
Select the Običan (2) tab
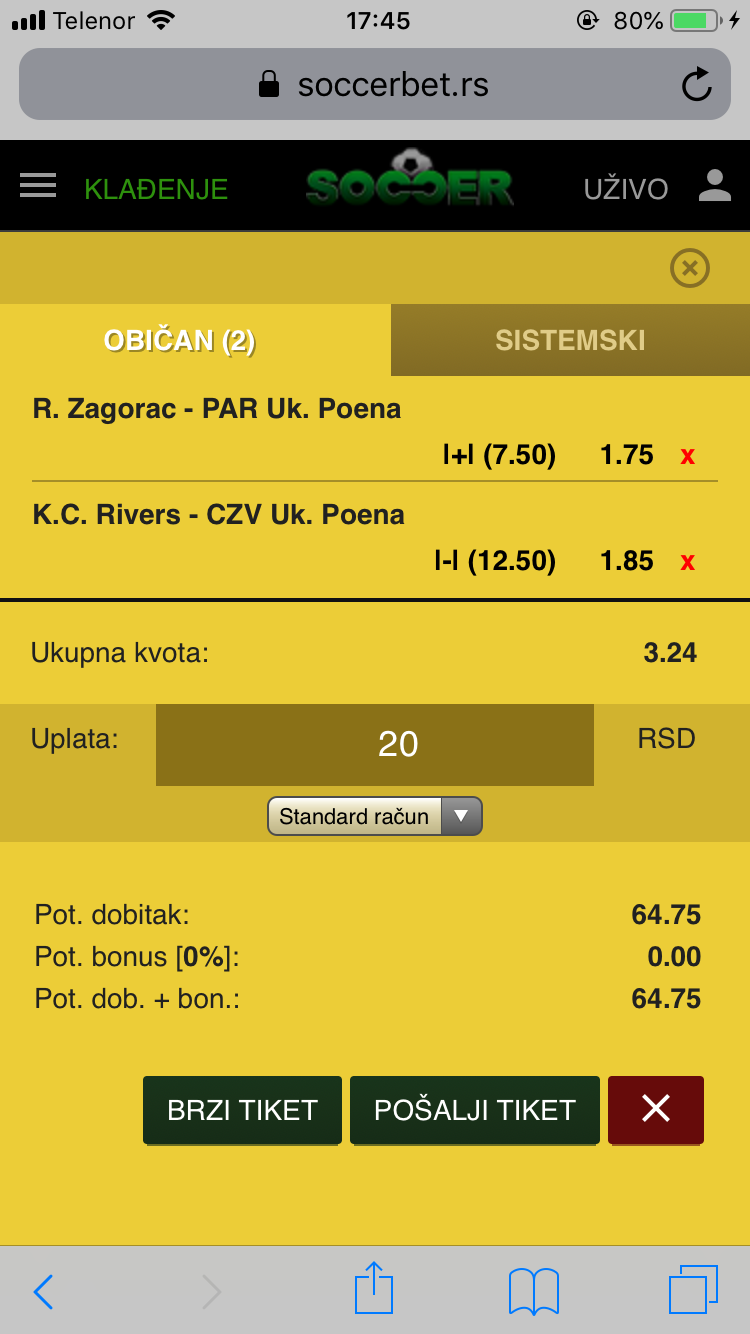[x=180, y=341]
